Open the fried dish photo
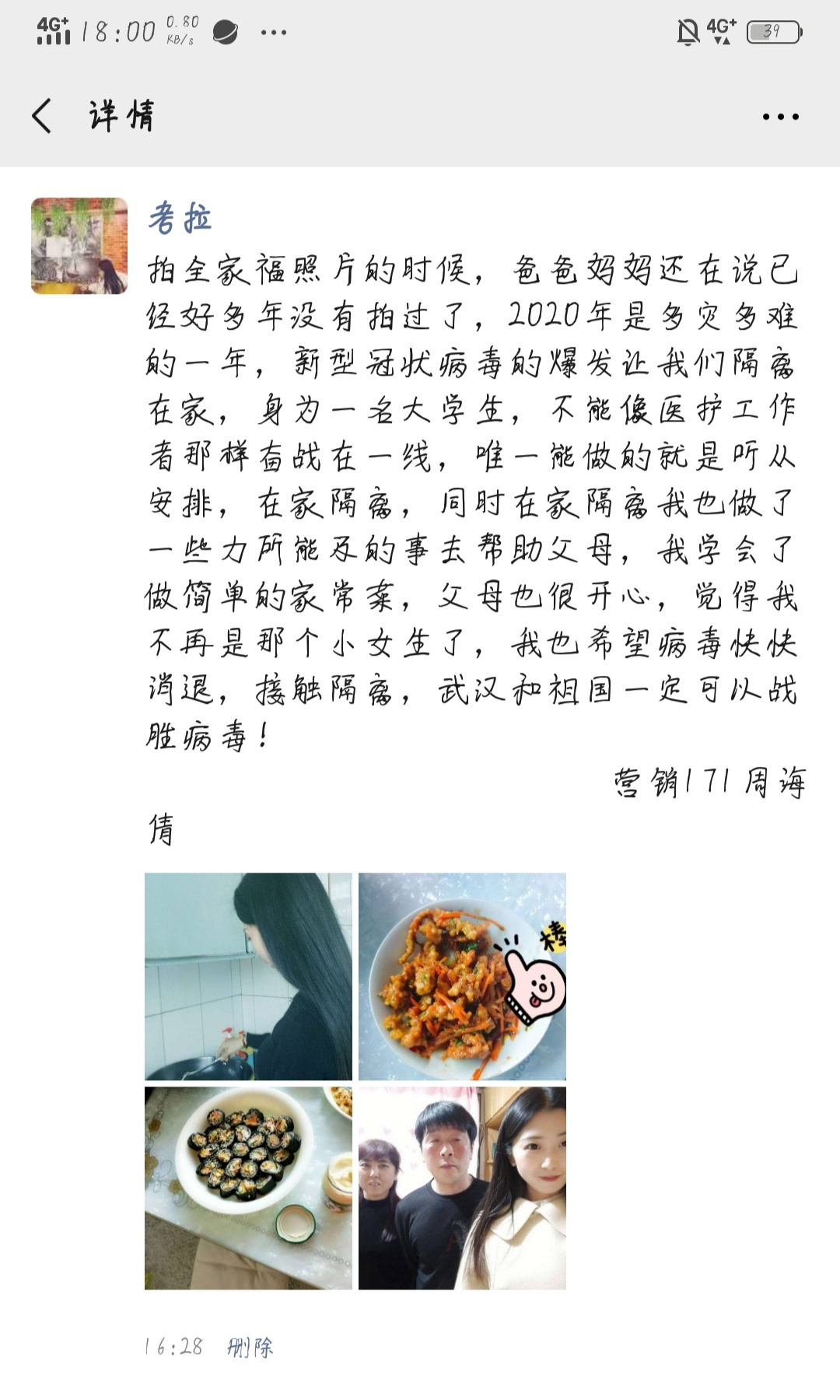The height and width of the screenshot is (1400, 840). pyautogui.click(x=462, y=976)
